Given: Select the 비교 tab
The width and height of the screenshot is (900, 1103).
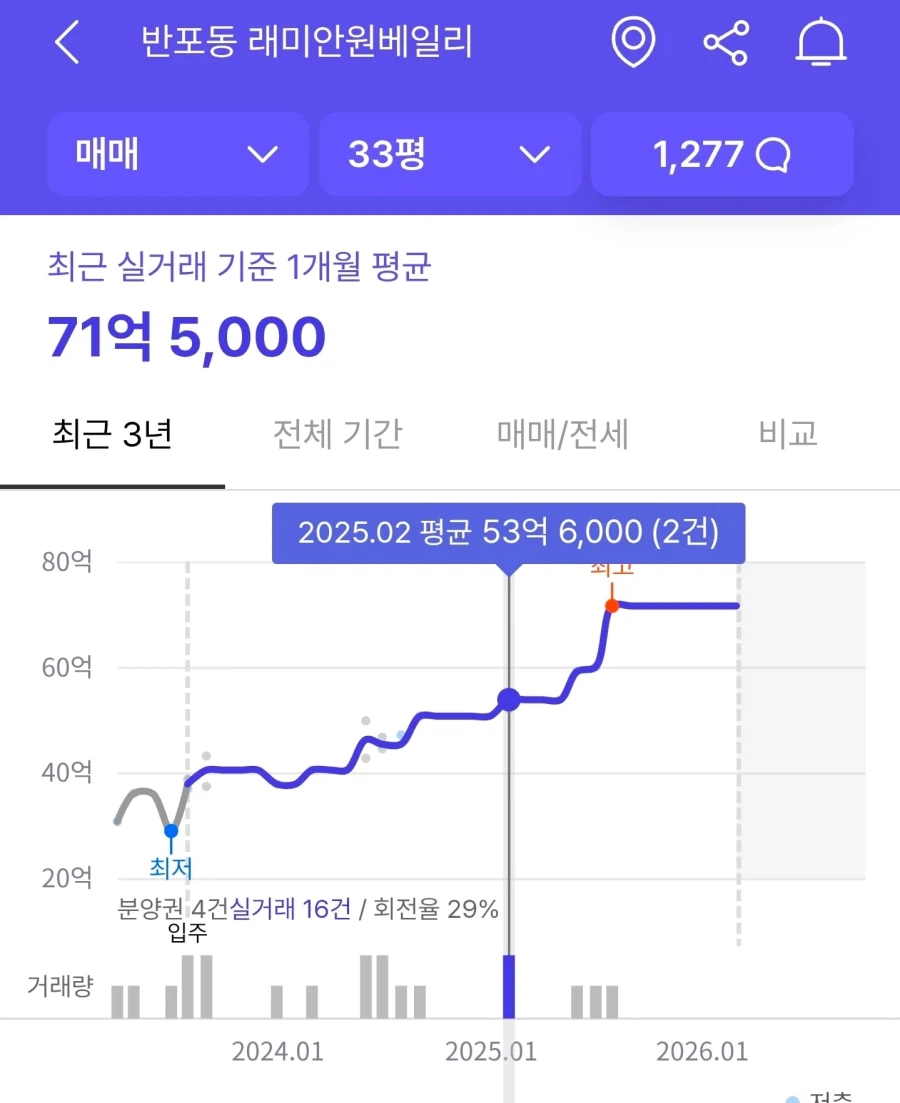Looking at the screenshot, I should (789, 433).
